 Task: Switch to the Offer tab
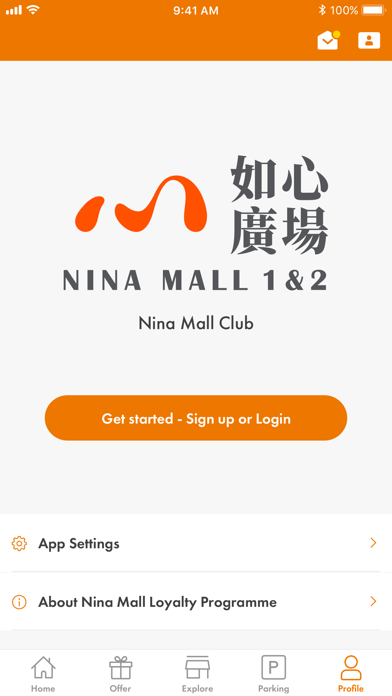pyautogui.click(x=120, y=674)
